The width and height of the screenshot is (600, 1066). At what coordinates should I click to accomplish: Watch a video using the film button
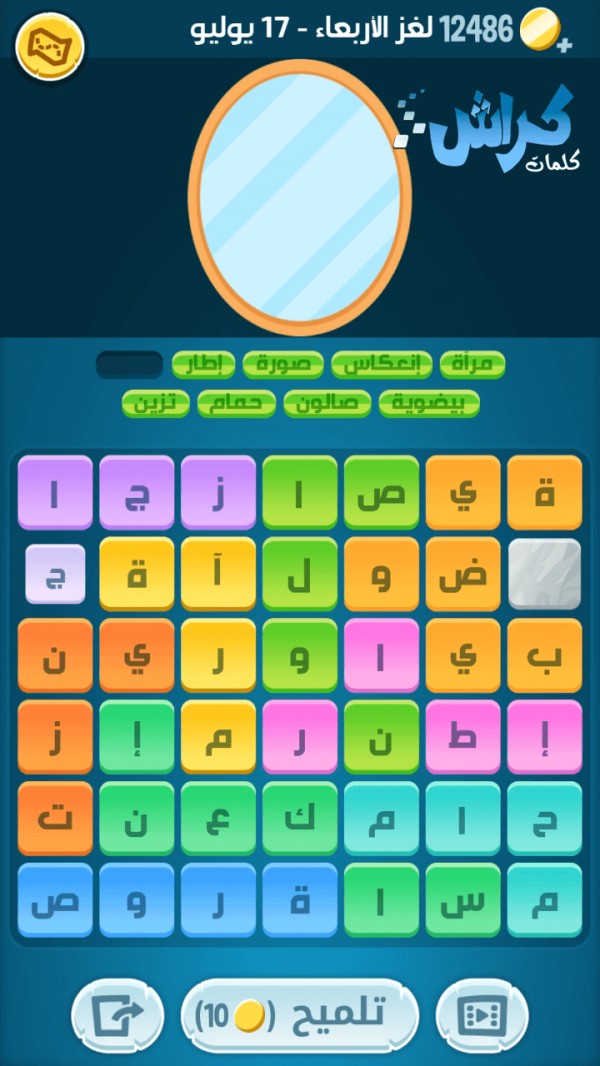tap(482, 1015)
